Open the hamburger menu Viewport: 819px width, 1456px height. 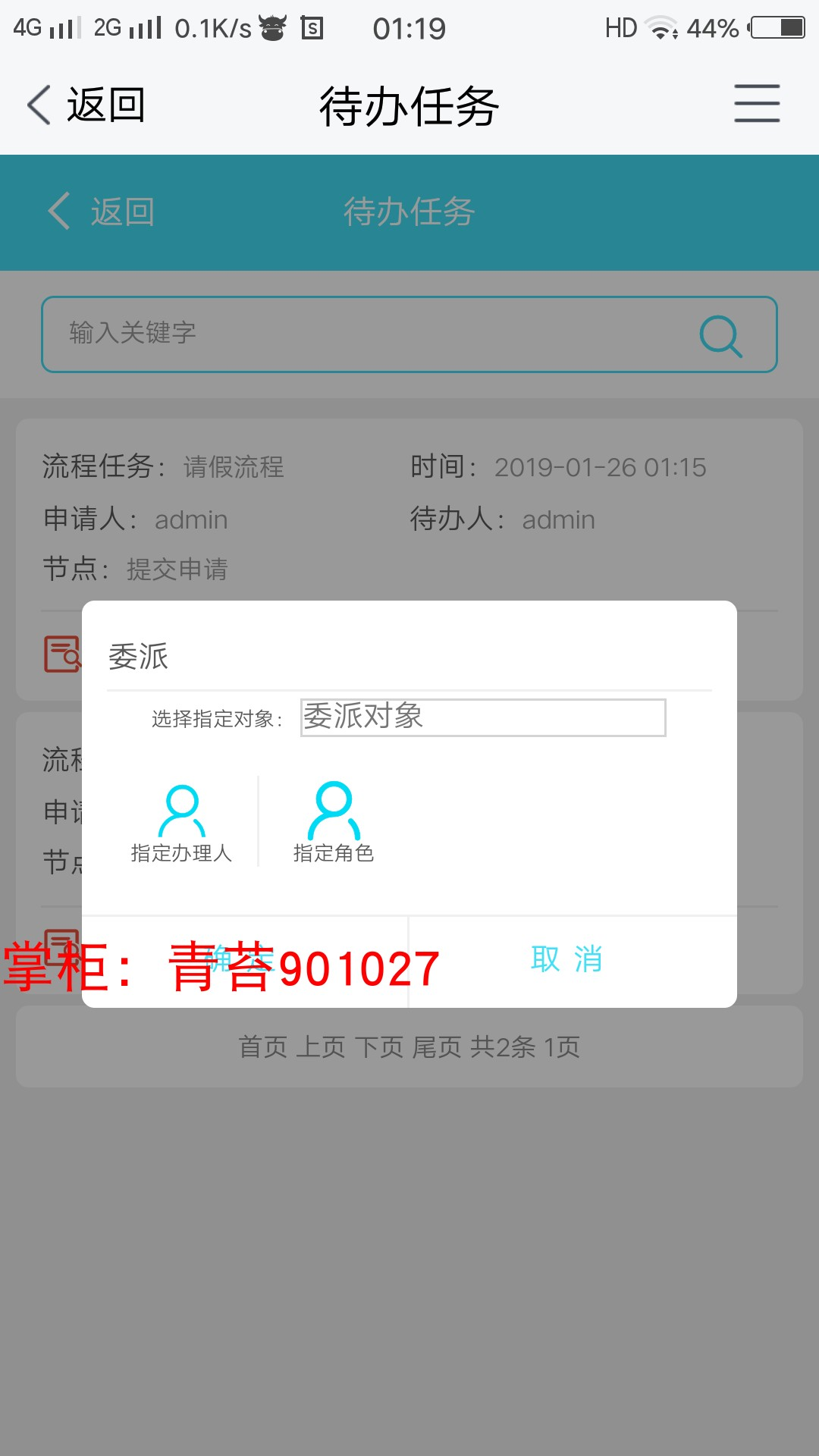[756, 104]
